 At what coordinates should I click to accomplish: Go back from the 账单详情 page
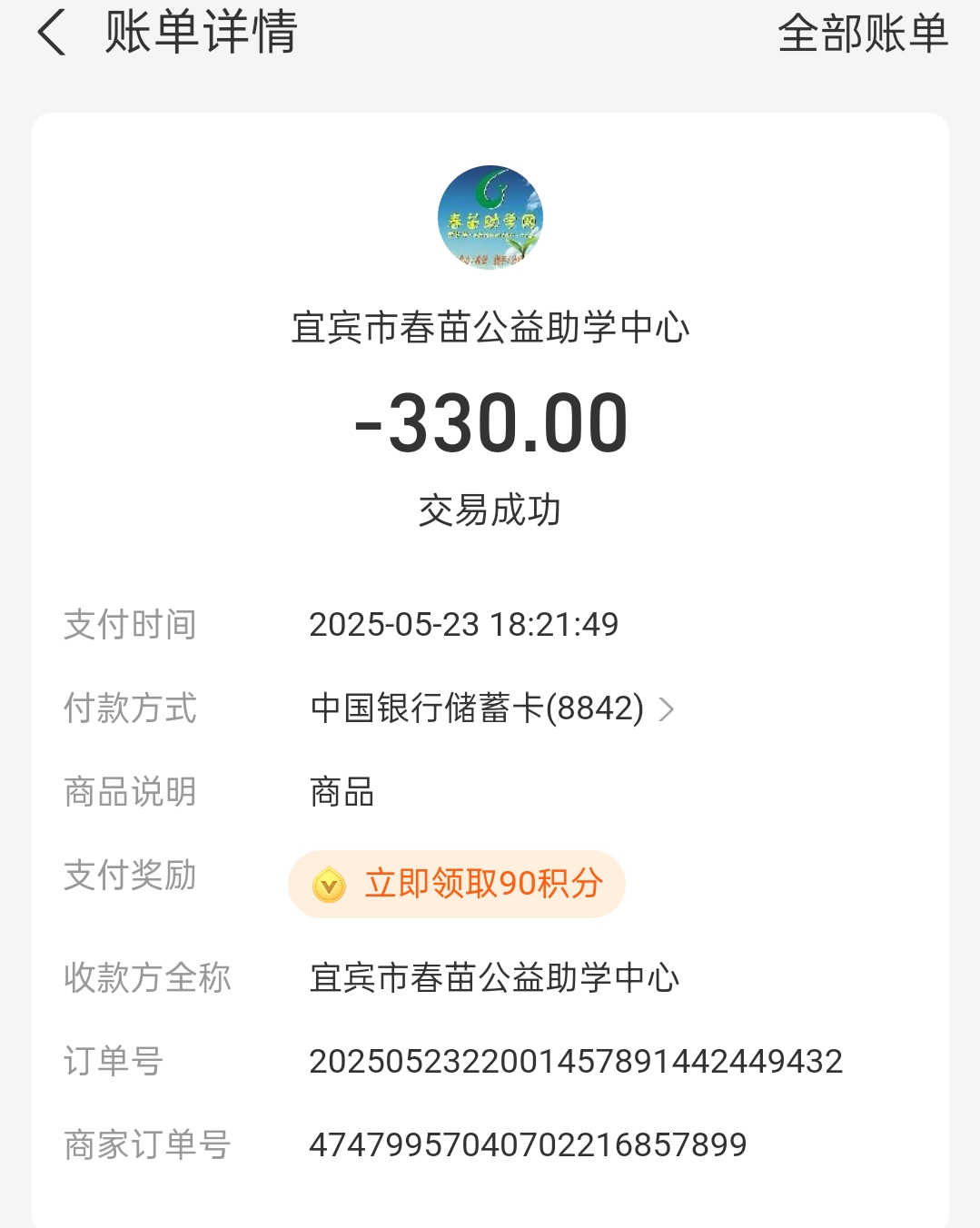(x=52, y=34)
